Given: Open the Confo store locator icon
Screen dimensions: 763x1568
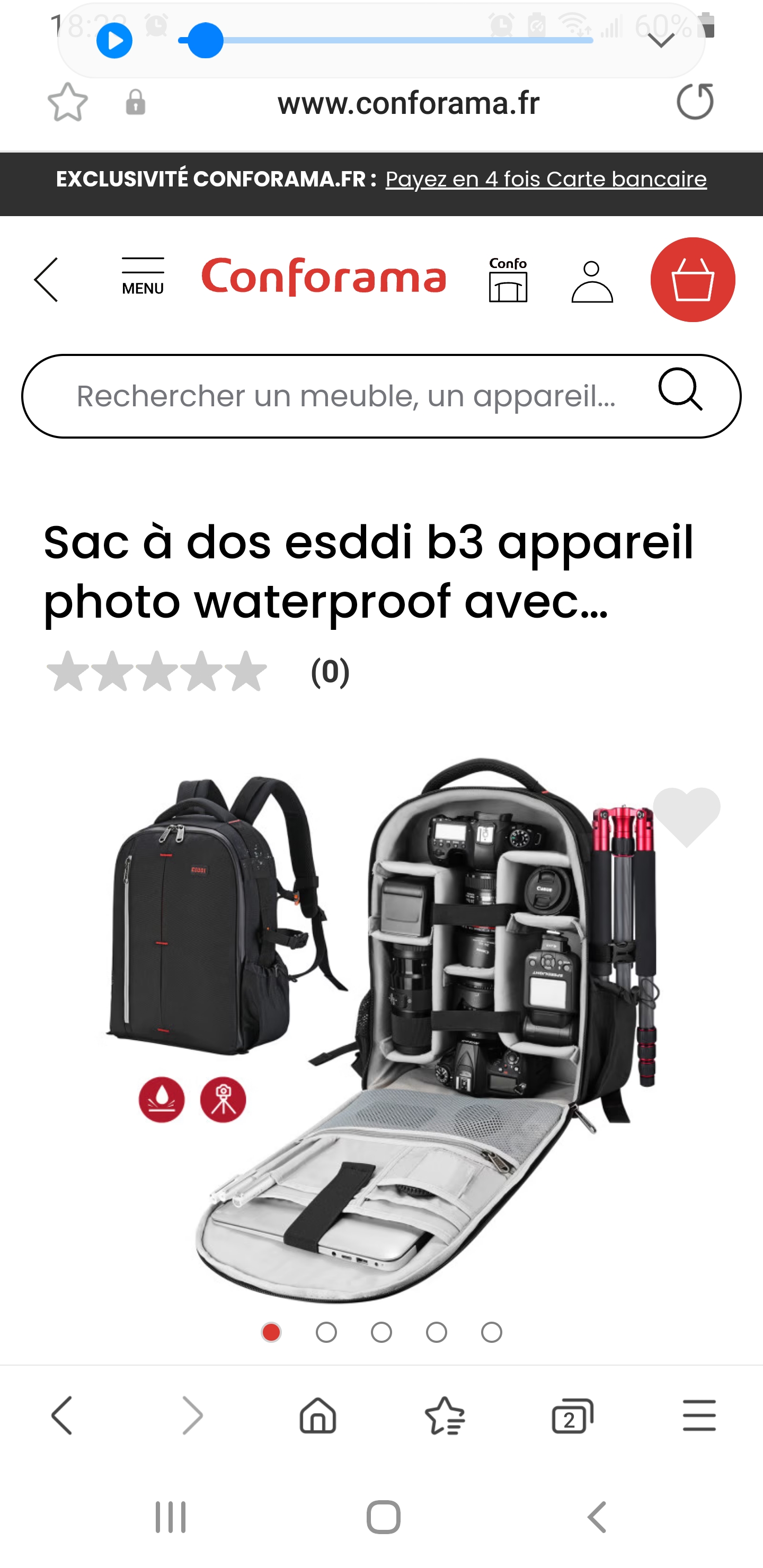Looking at the screenshot, I should [508, 280].
